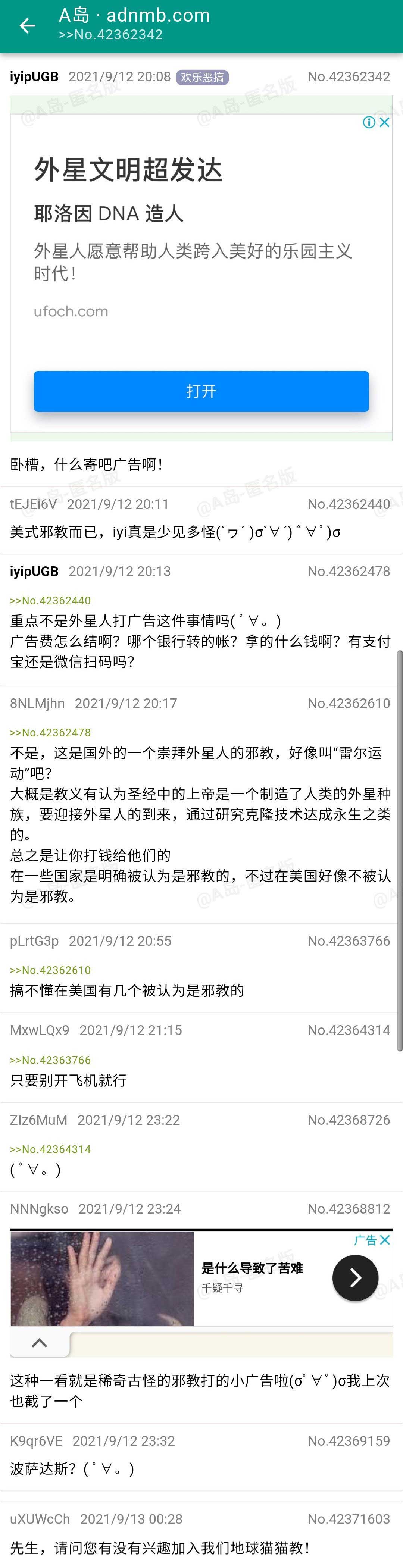Screen dimensions: 403x1568
Task: Open quote link >>No.42362440
Action: pyautogui.click(x=50, y=600)
